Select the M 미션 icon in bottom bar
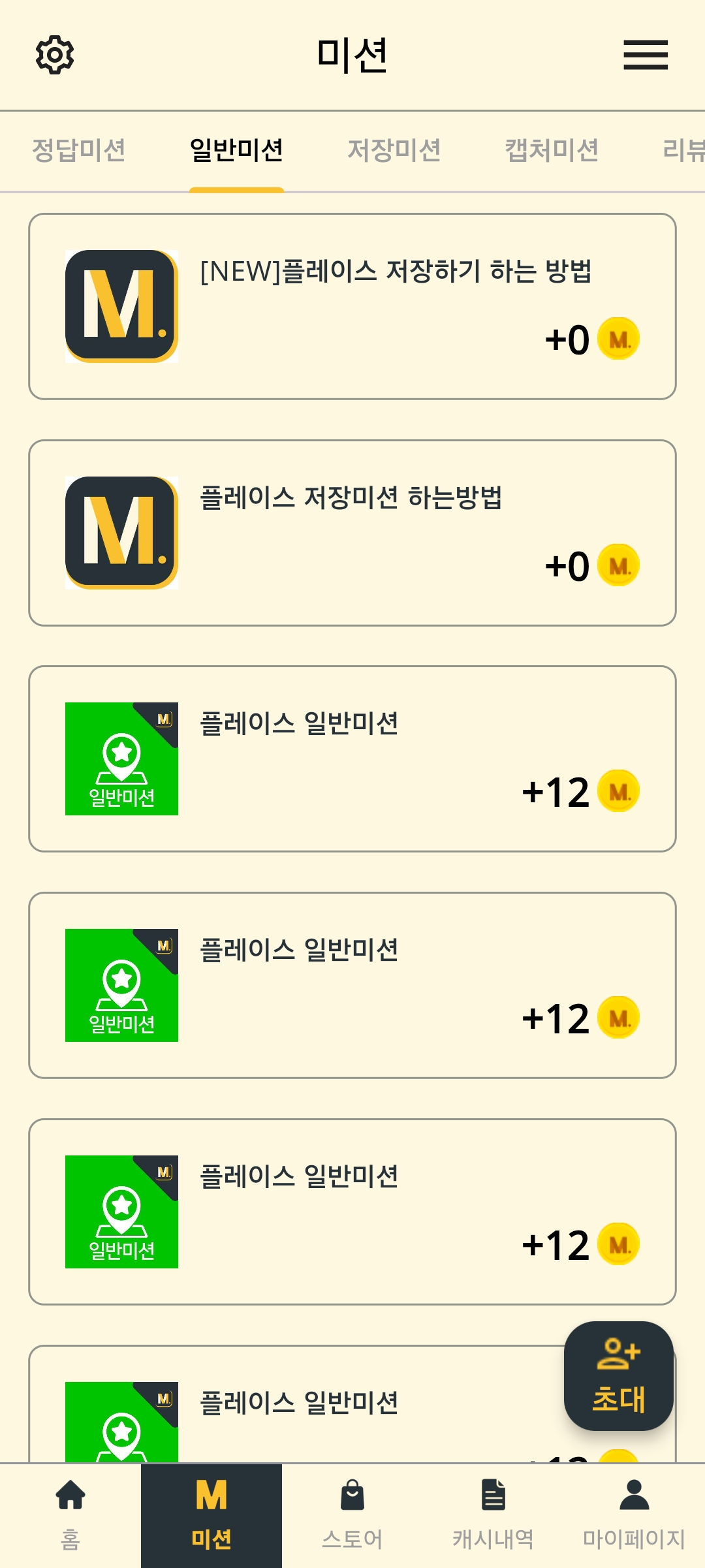This screenshot has height=1568, width=705. 211,1495
